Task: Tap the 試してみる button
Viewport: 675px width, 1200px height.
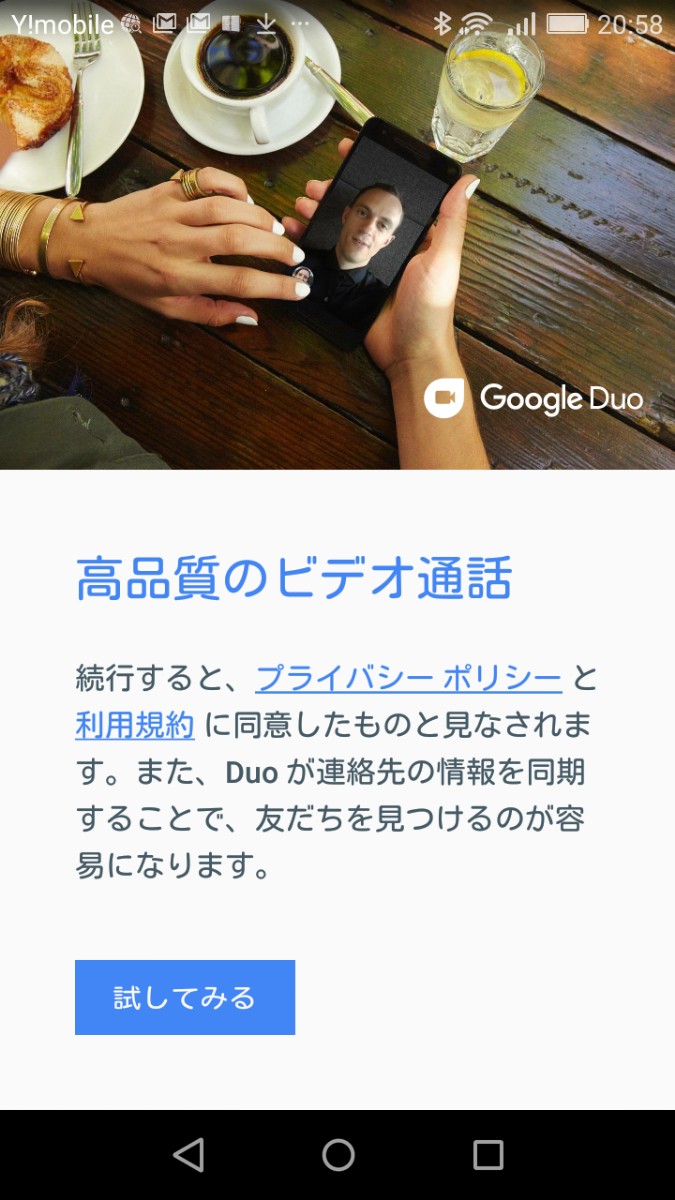Action: click(185, 997)
